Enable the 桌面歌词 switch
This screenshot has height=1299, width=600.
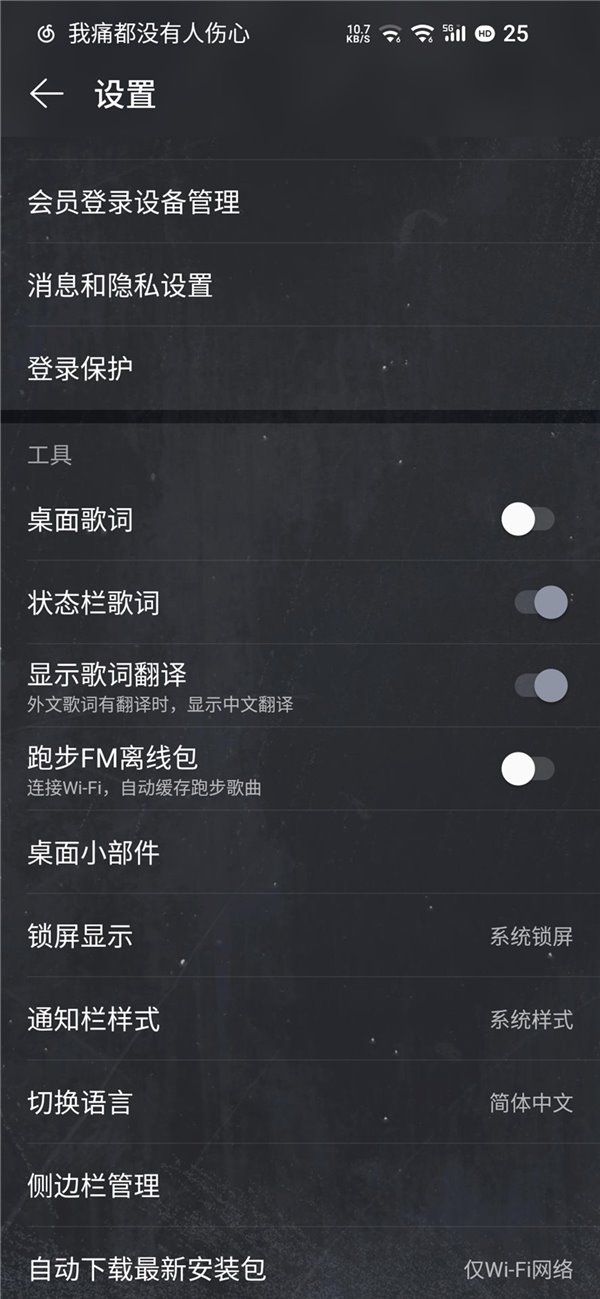pos(528,520)
